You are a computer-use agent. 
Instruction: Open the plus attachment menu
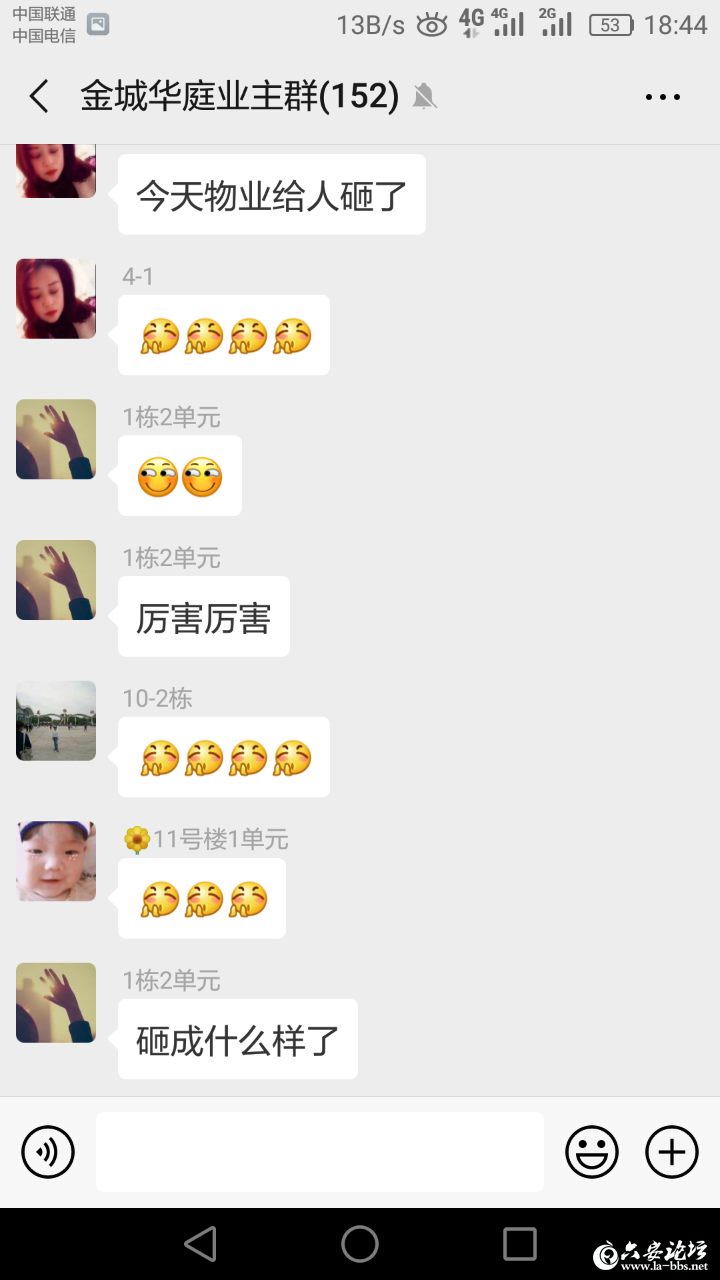click(672, 1152)
